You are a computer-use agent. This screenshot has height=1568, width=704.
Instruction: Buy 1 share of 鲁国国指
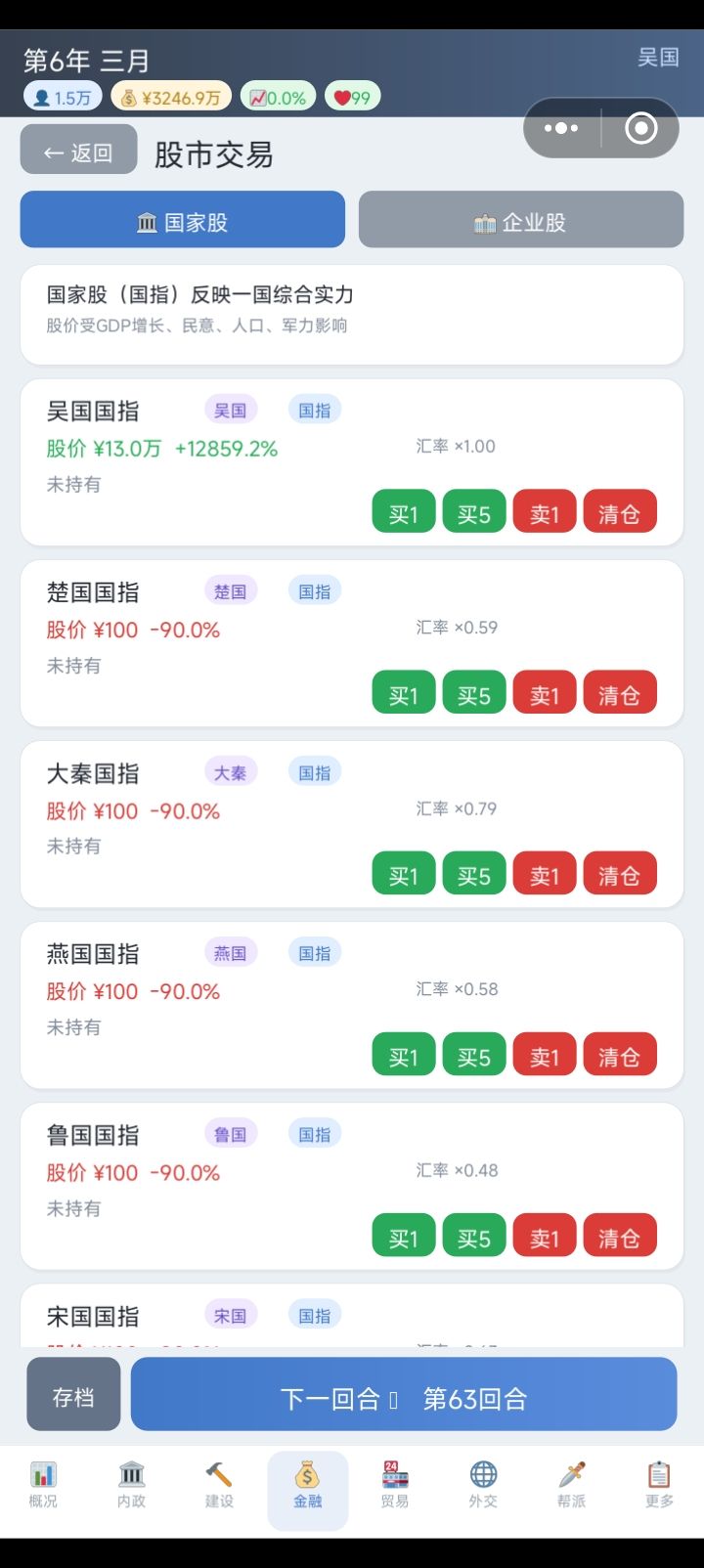403,1238
